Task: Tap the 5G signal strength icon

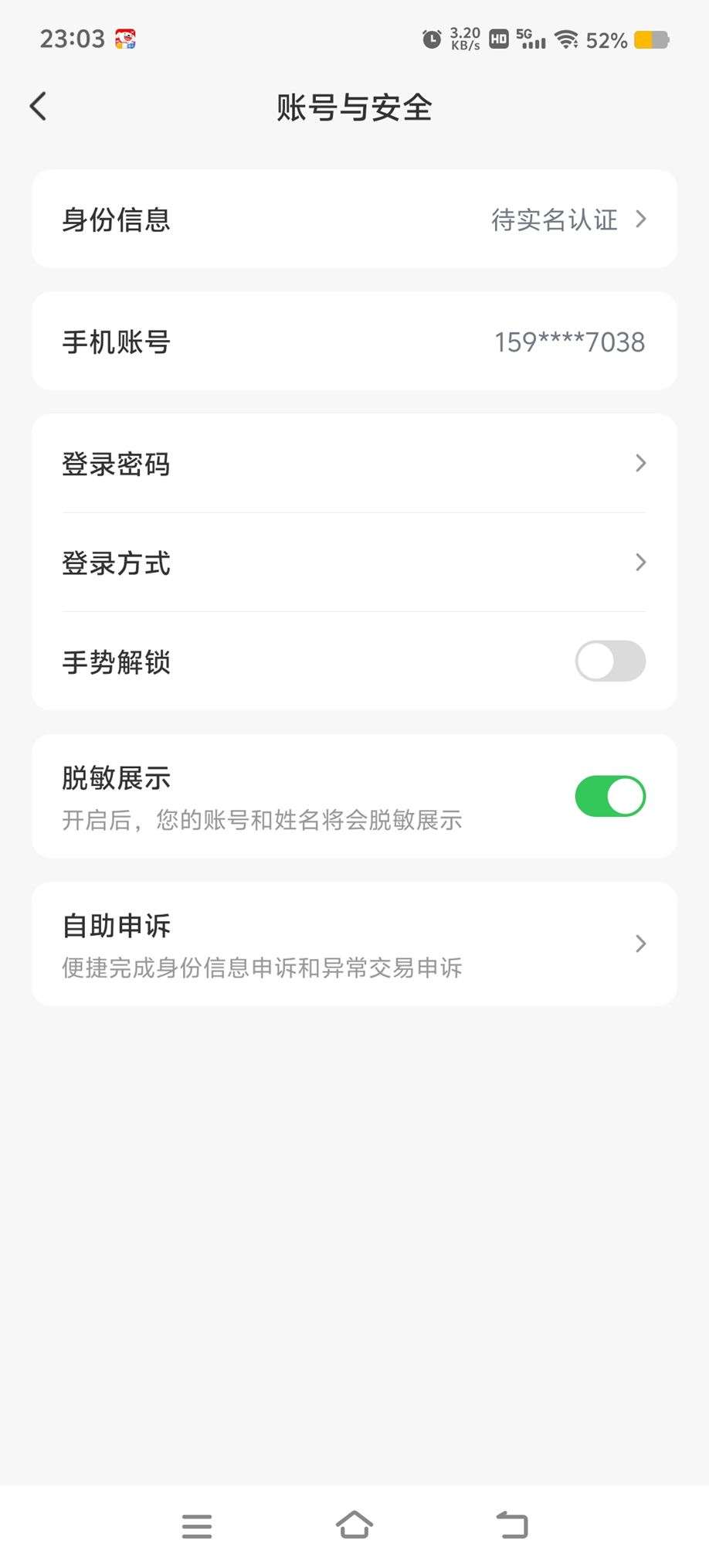Action: click(x=530, y=39)
